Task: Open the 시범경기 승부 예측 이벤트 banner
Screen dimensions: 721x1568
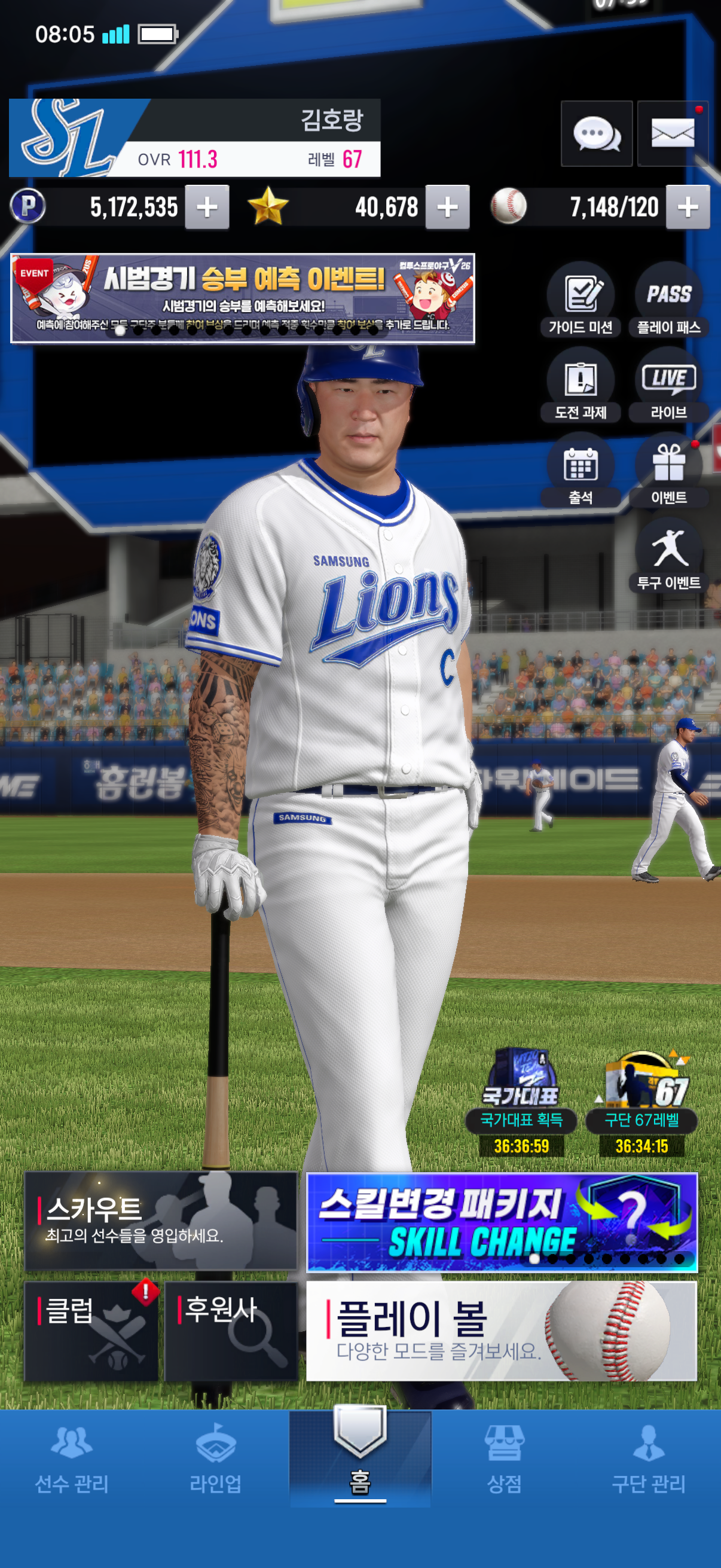Action: pyautogui.click(x=242, y=298)
